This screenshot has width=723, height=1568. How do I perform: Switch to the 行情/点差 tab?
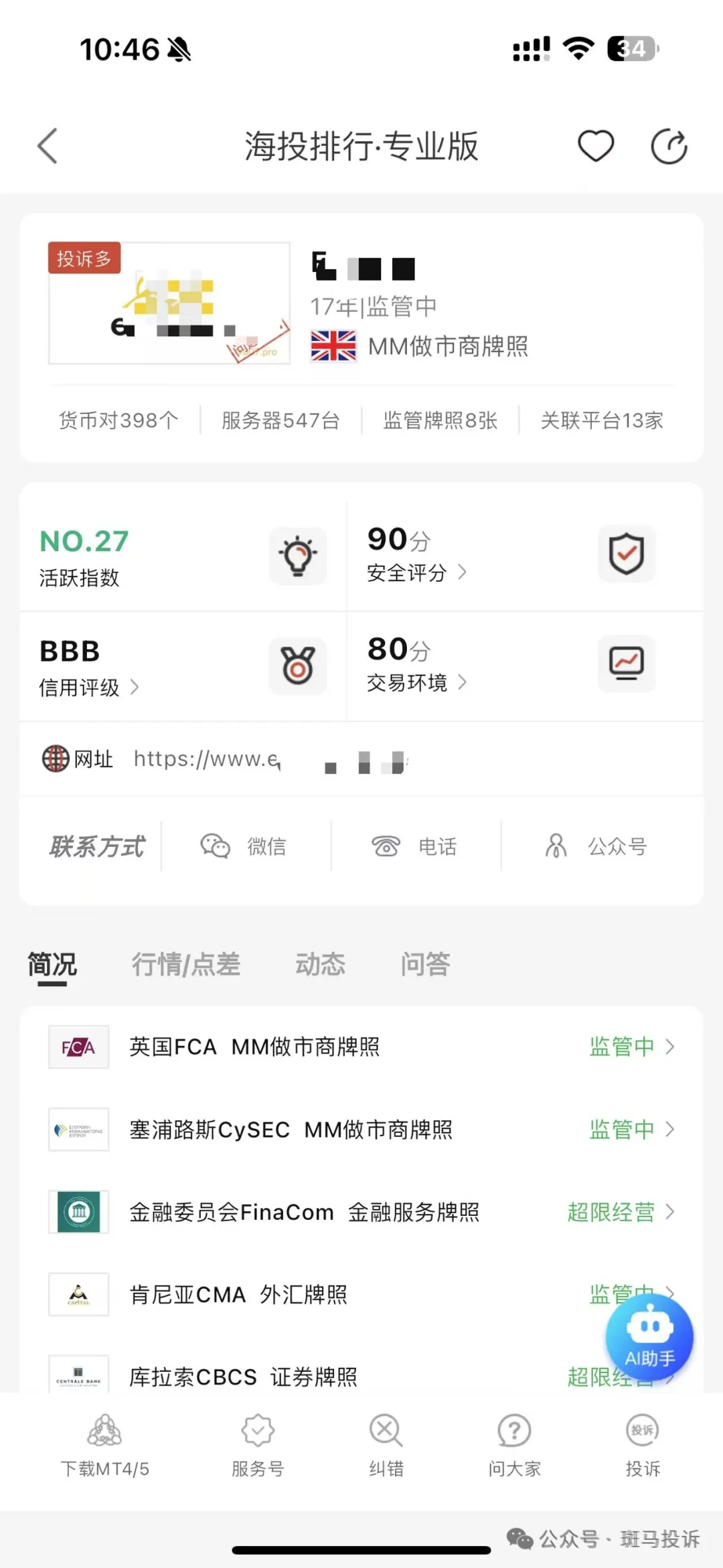click(186, 964)
